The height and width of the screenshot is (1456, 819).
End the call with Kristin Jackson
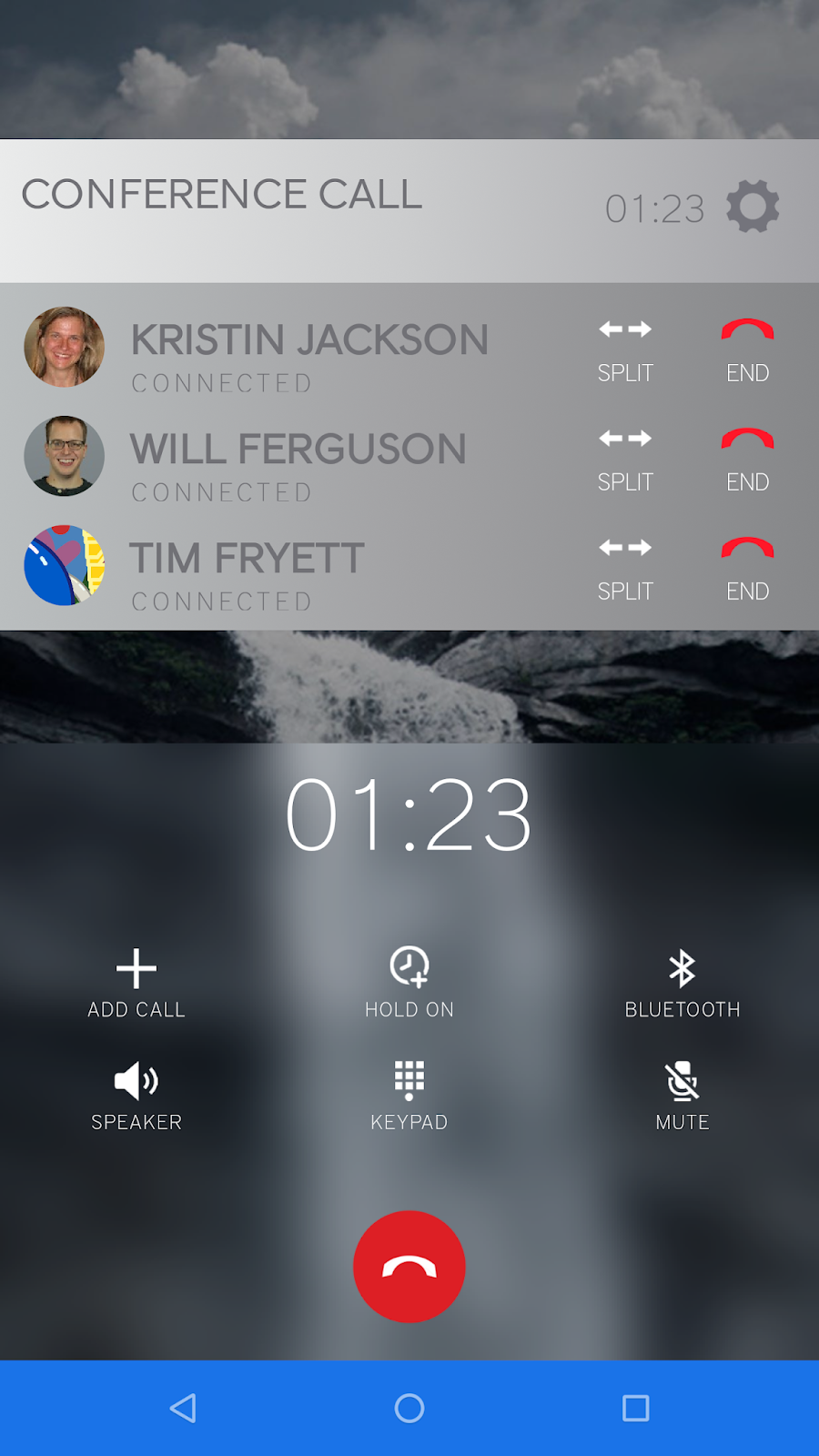(747, 349)
